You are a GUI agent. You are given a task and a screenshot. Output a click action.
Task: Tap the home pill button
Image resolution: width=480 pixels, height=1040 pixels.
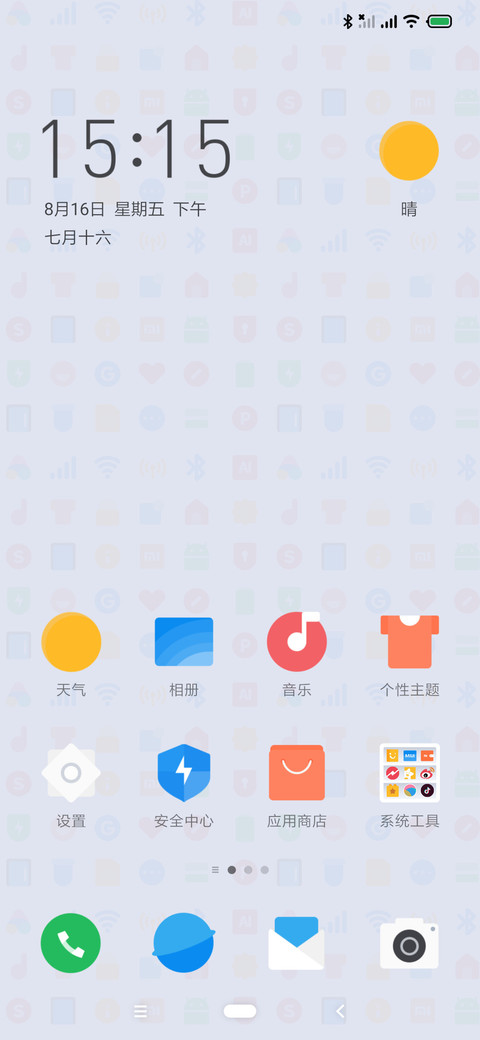240,1011
